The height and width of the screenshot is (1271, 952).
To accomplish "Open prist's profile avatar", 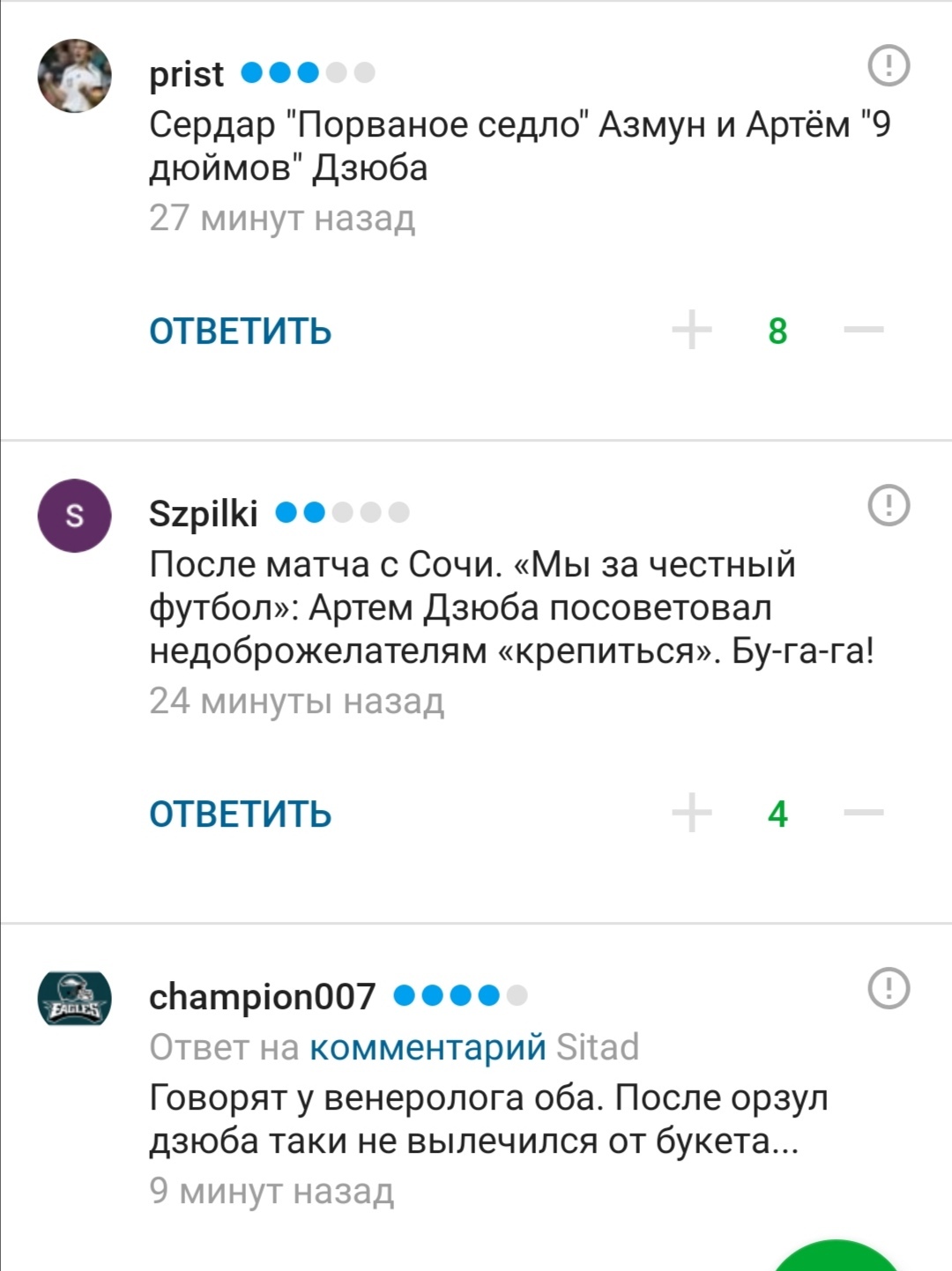I will point(75,76).
